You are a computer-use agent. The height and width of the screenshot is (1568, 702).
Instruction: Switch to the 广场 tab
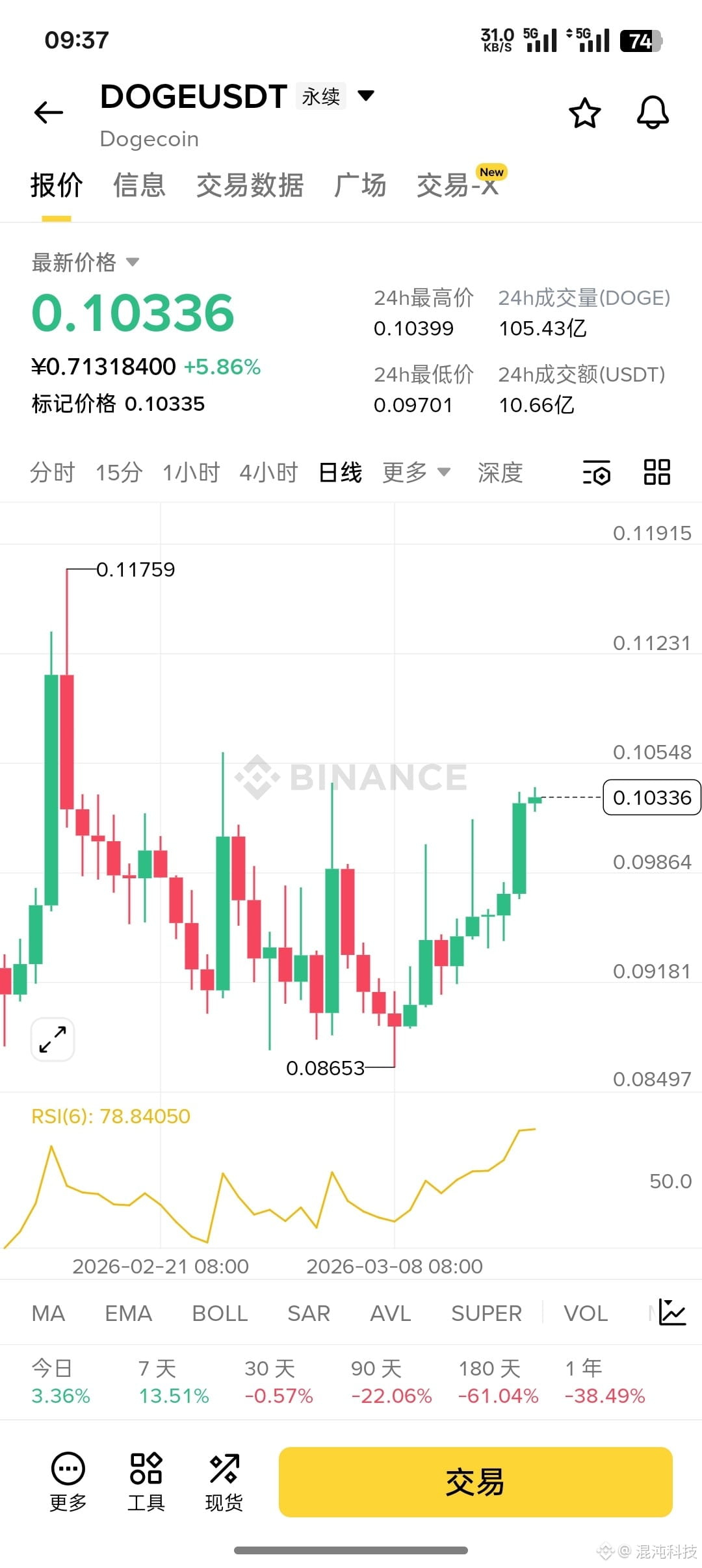(360, 186)
